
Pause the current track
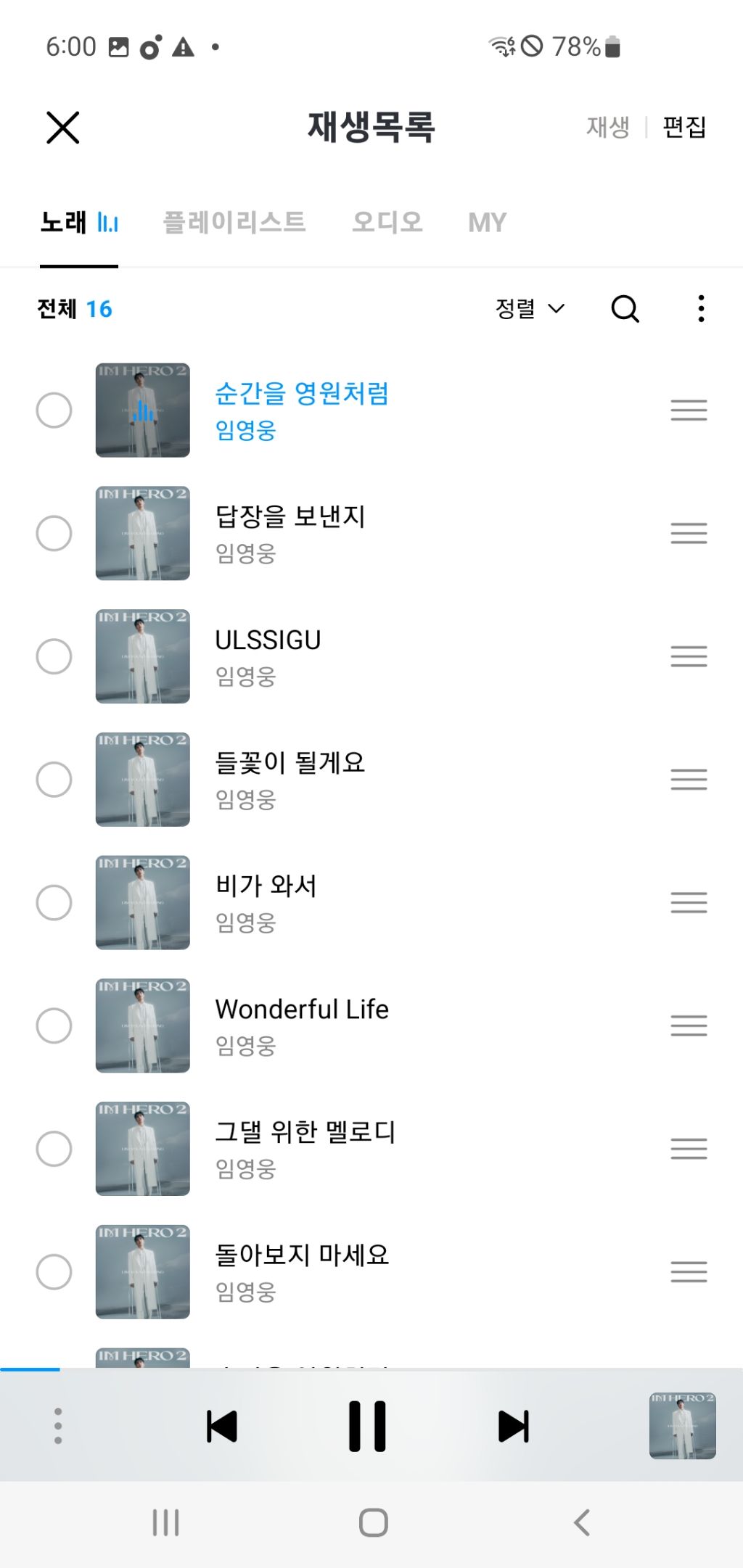click(x=367, y=1426)
